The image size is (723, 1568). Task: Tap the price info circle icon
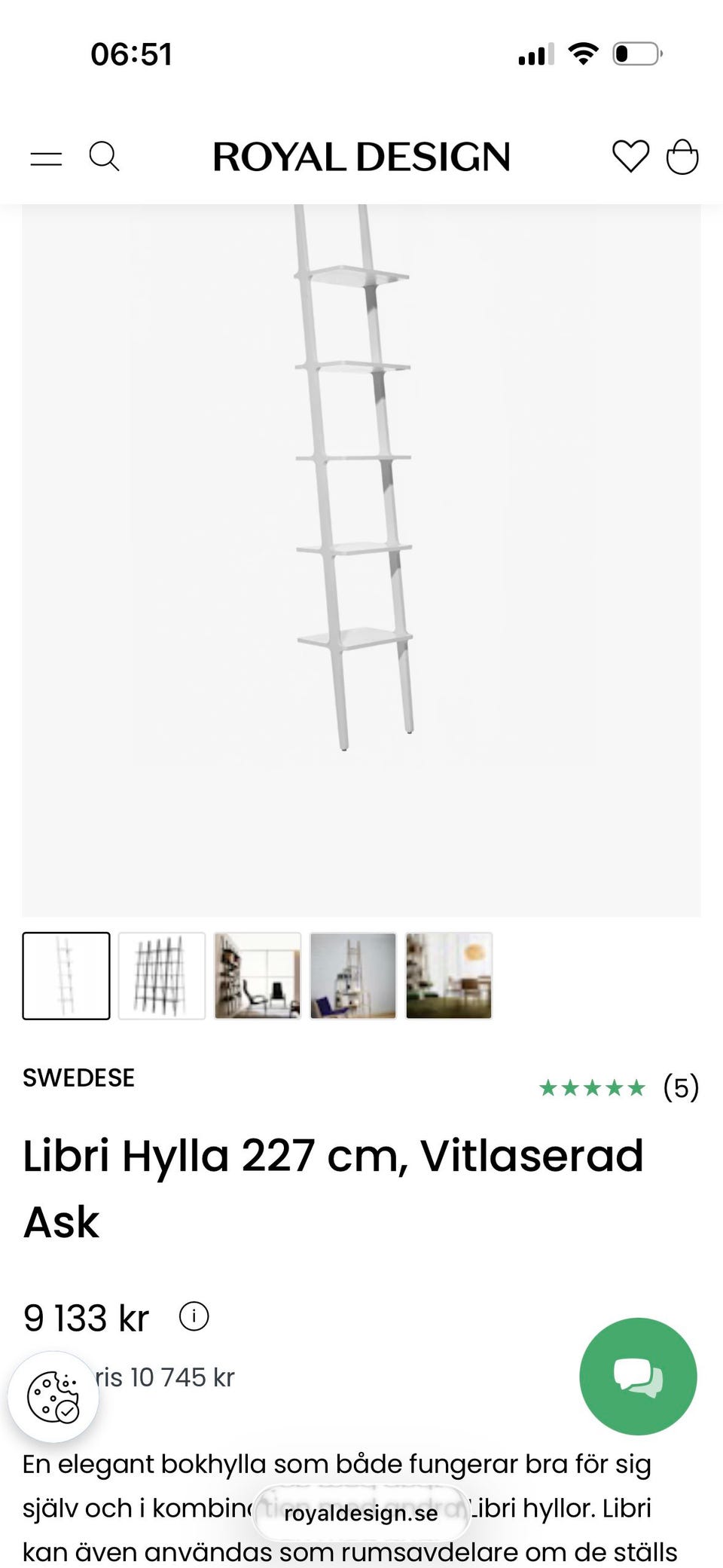(x=195, y=1316)
